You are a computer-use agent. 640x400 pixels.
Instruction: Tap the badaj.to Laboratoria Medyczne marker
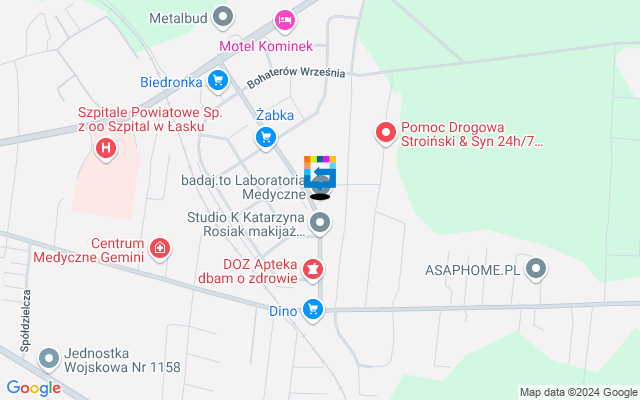click(320, 176)
